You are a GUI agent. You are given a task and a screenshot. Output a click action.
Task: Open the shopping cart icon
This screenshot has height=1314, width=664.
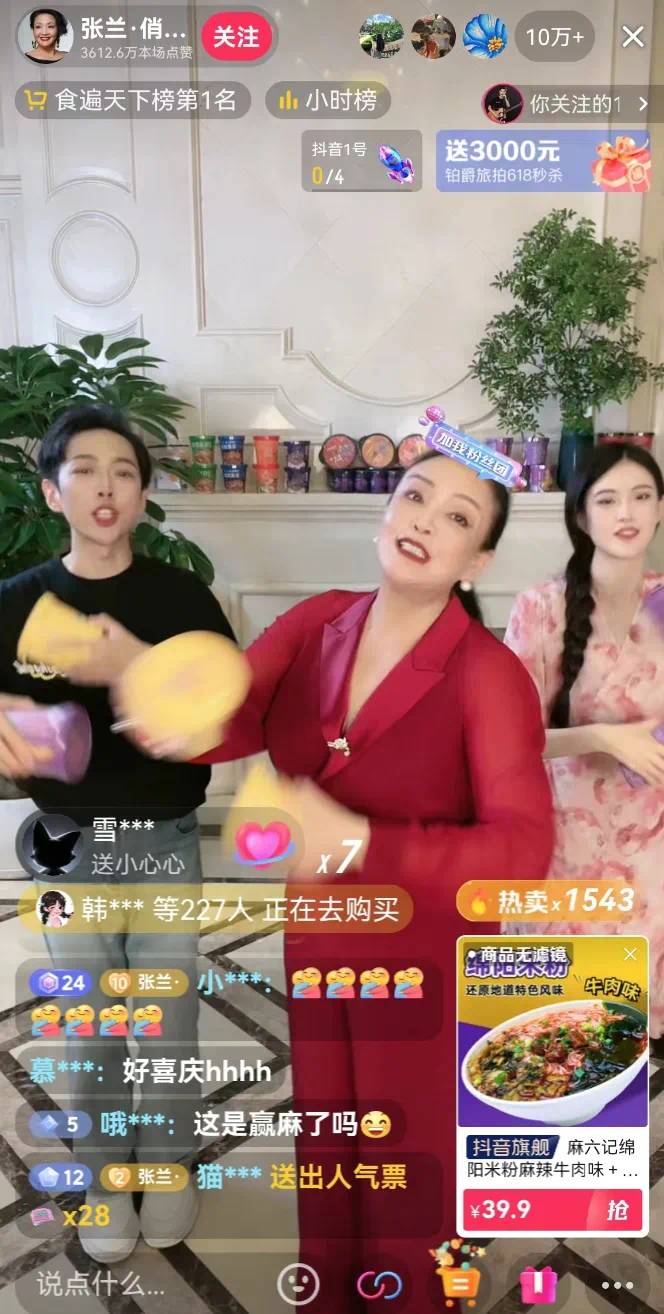point(458,1282)
